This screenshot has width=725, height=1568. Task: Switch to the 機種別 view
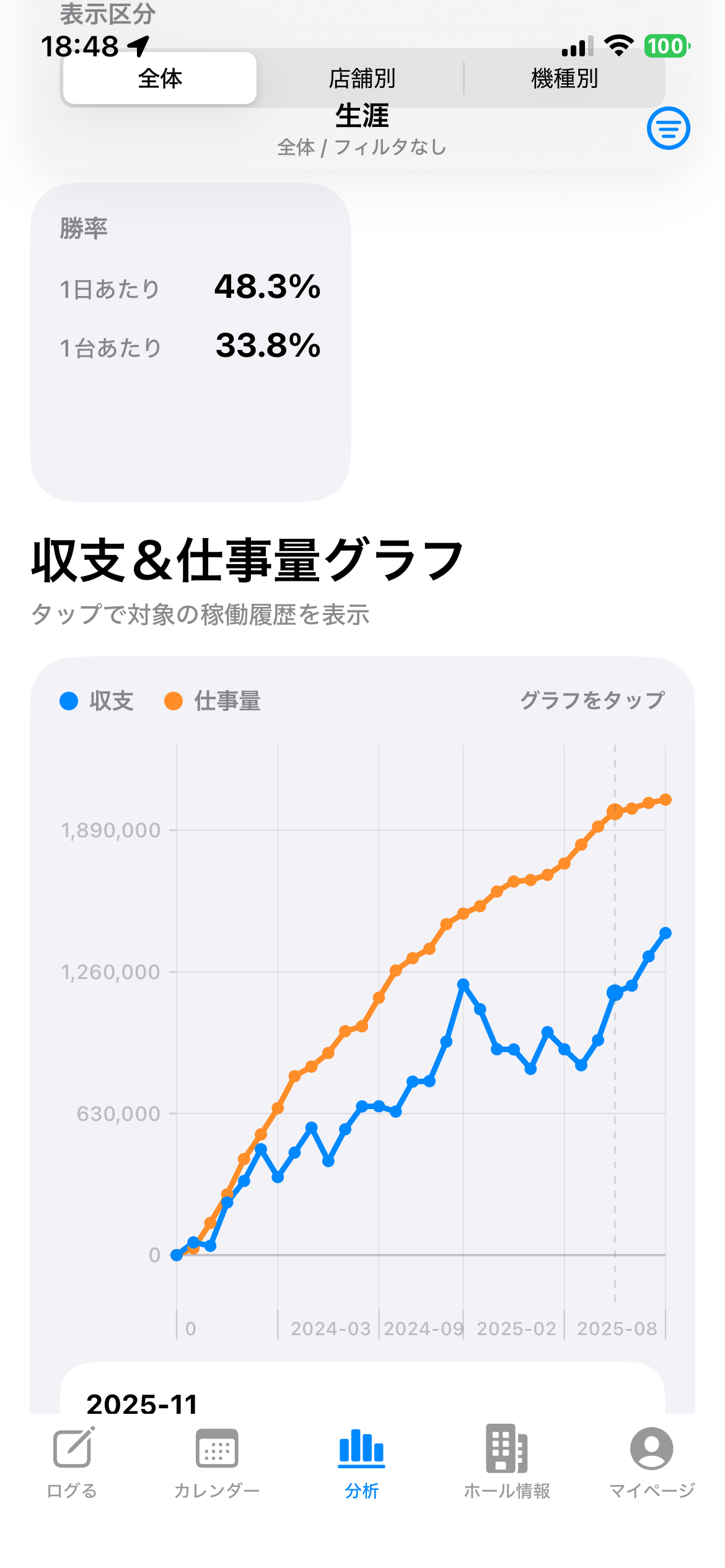[x=565, y=79]
